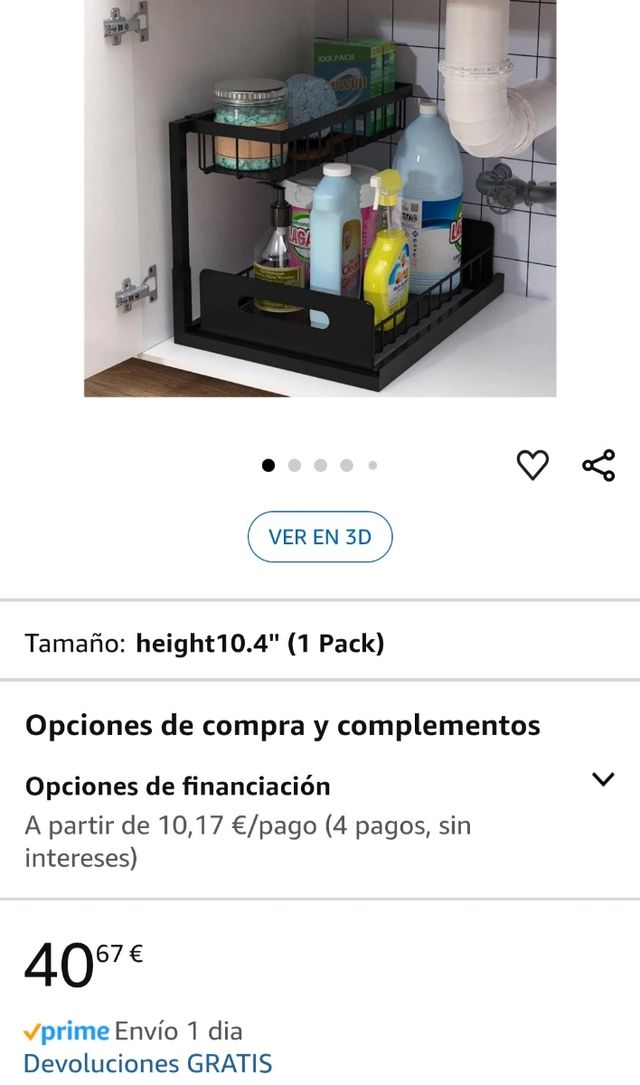Open the under-sink organizer product image

[320, 200]
